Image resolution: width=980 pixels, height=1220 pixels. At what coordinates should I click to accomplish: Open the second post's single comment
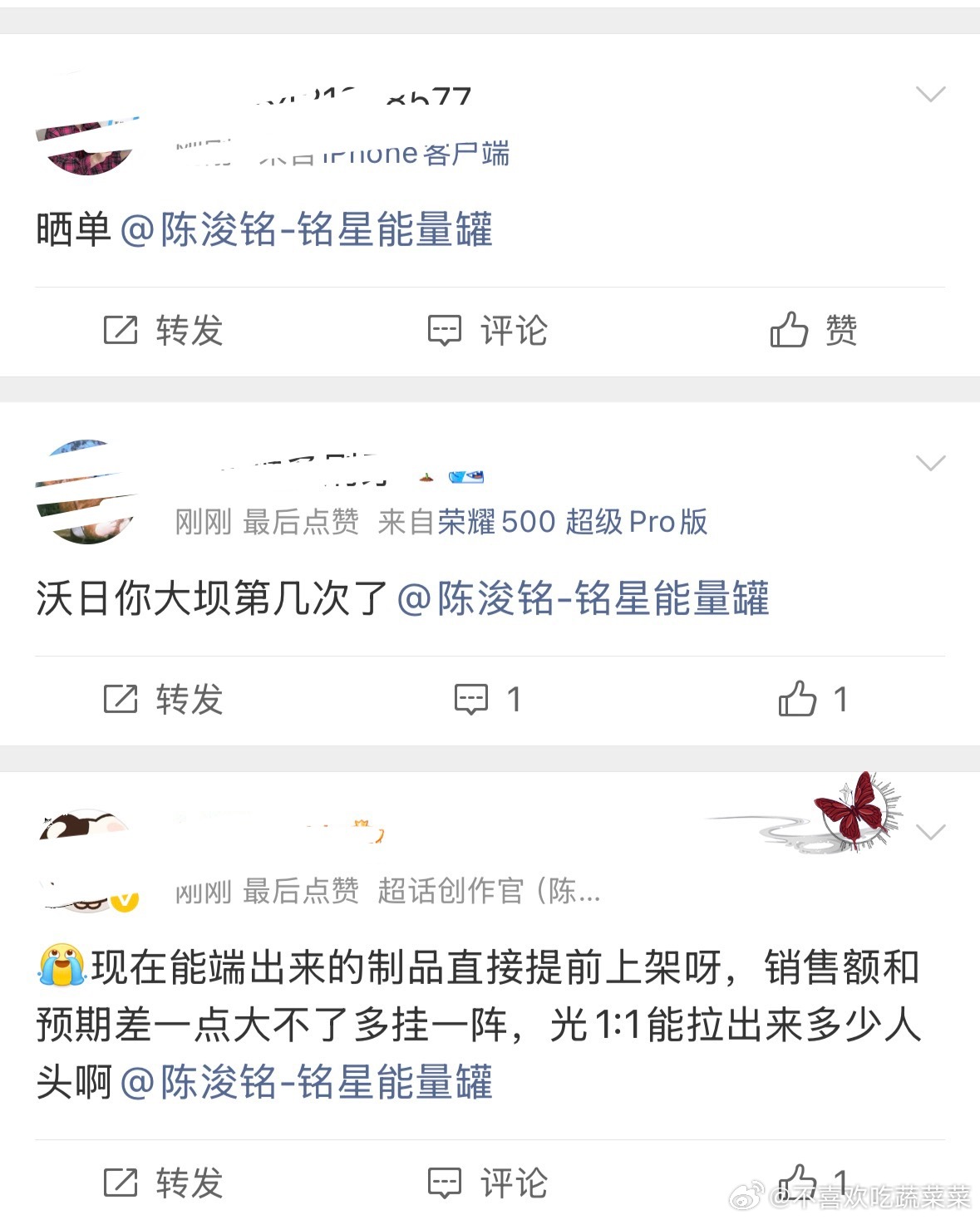click(x=471, y=699)
